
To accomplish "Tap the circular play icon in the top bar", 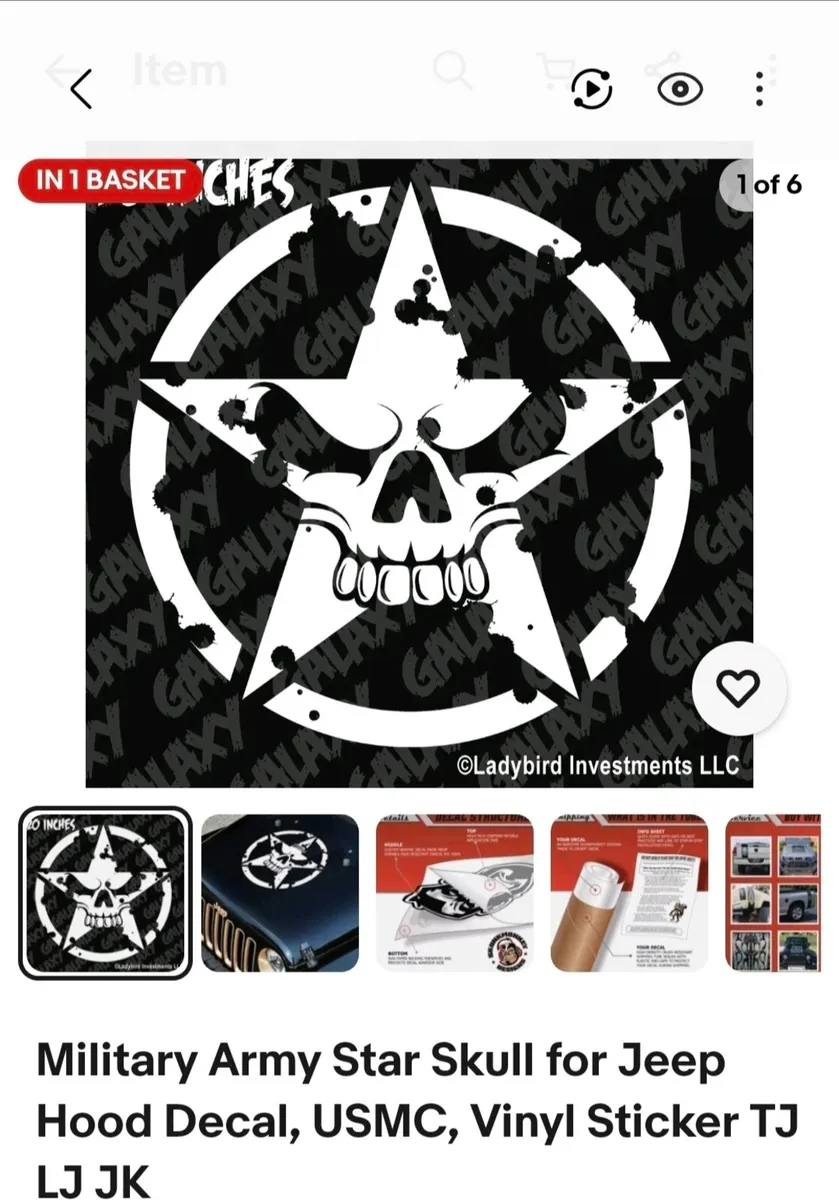I will click(592, 89).
